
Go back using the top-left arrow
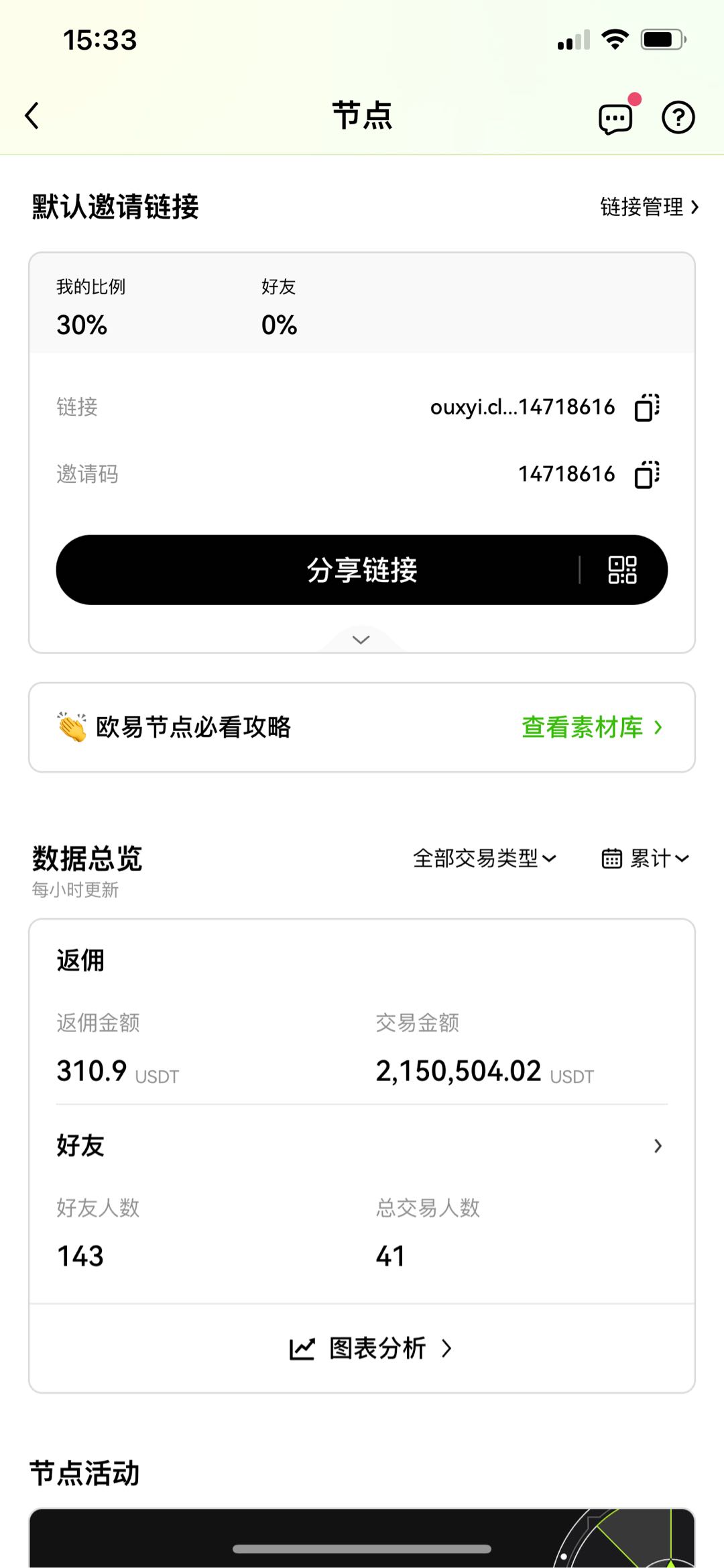pos(32,115)
